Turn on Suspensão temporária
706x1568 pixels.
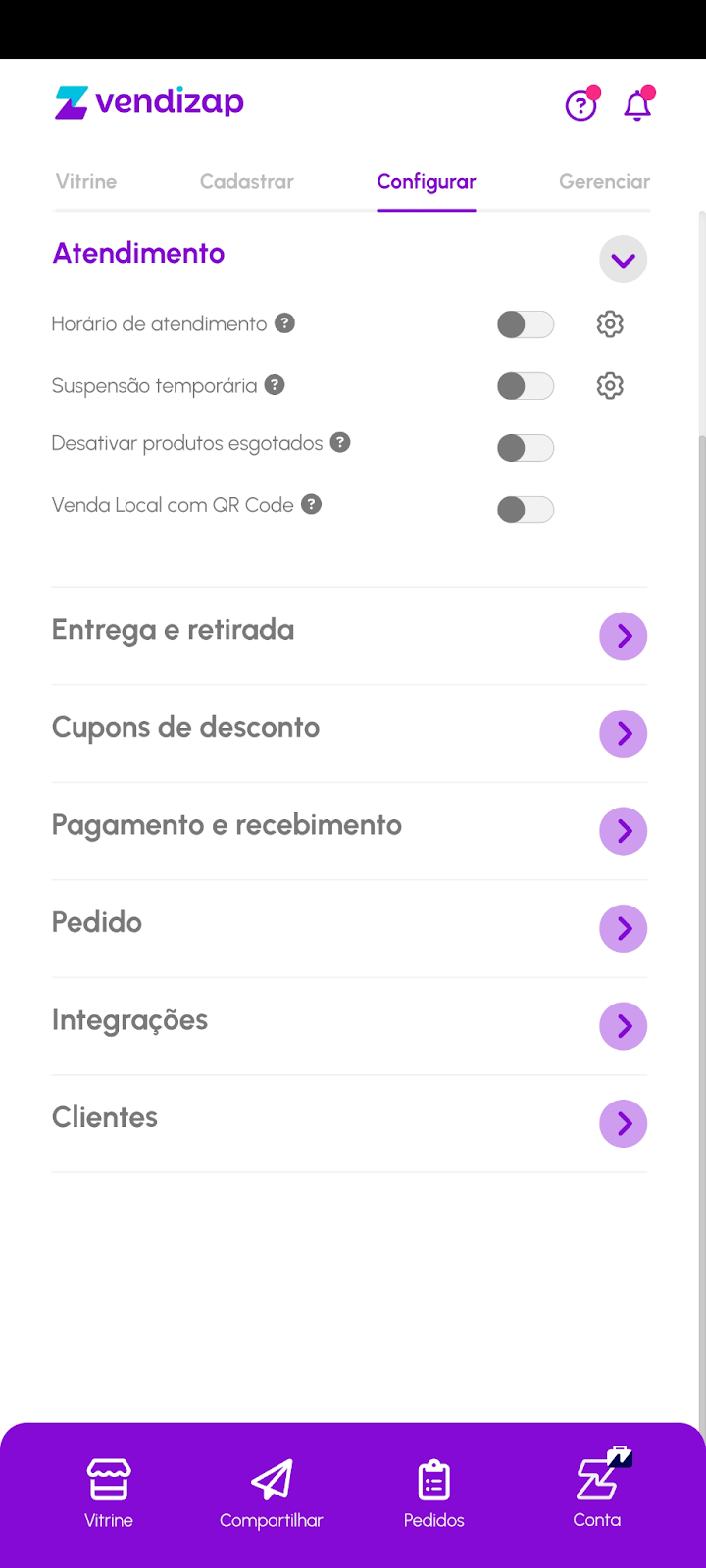pos(526,386)
